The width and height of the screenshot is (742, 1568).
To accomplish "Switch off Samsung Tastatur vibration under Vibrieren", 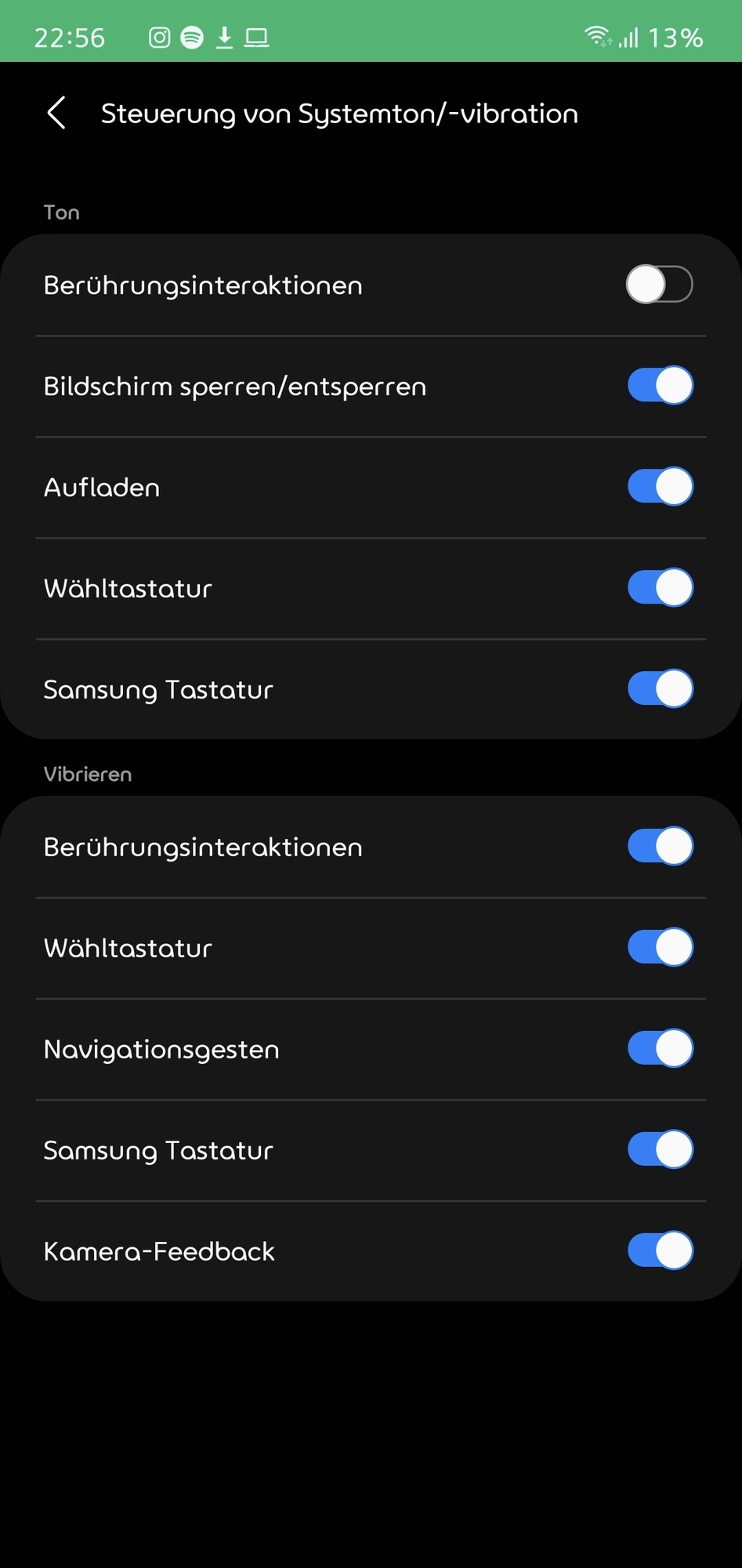I will pyautogui.click(x=660, y=1150).
